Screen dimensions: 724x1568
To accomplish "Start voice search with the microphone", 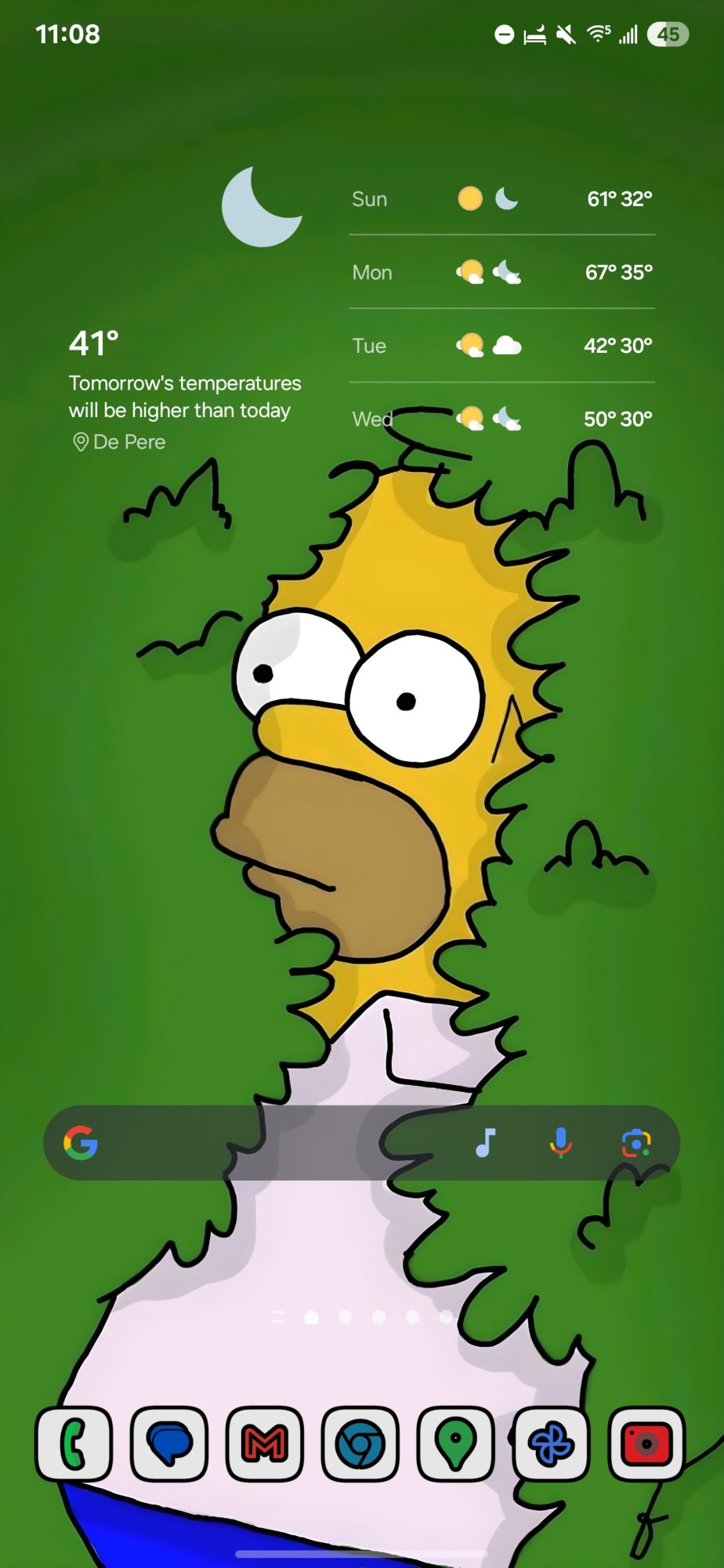I will coord(561,1143).
